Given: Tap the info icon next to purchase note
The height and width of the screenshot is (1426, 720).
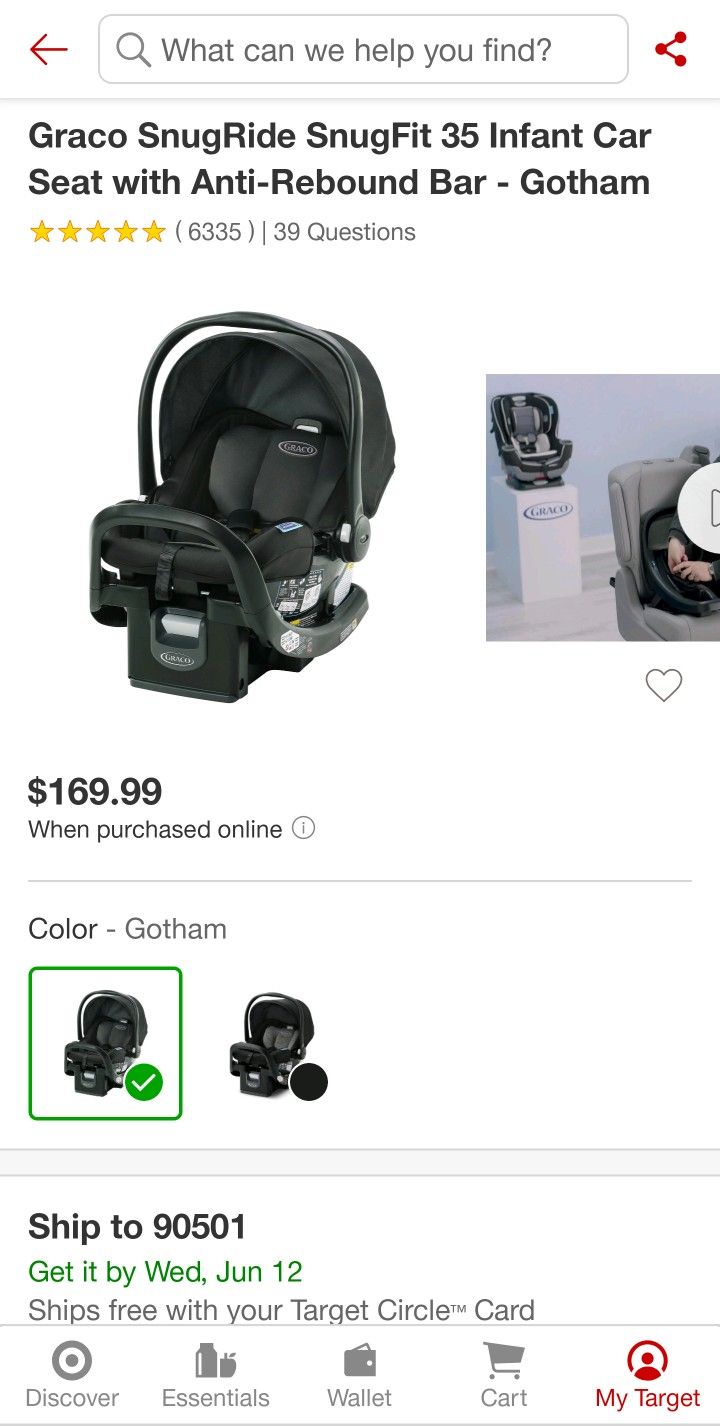Looking at the screenshot, I should coord(303,827).
